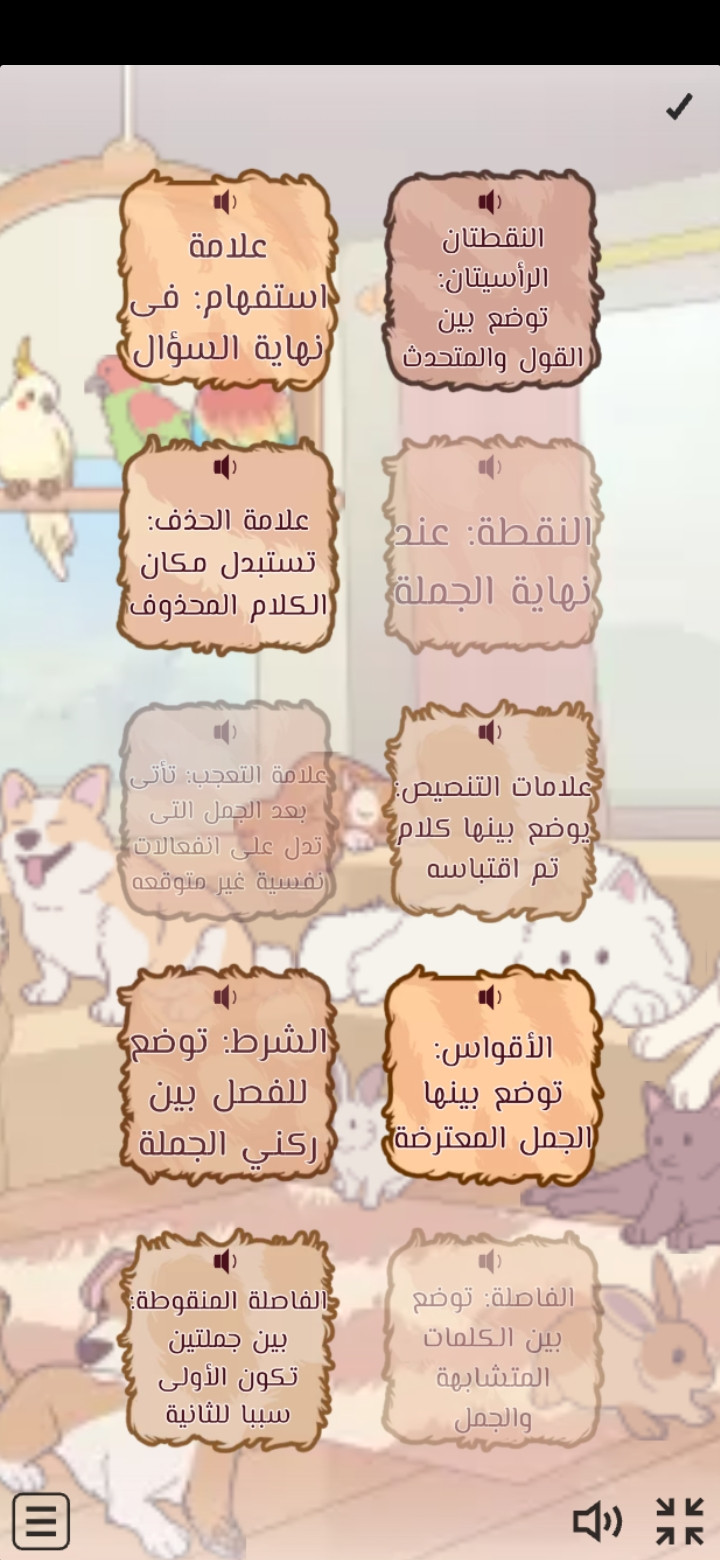Screen dimensions: 720x1560
Task: Toggle the game sound speaker
Action: coord(597,1521)
